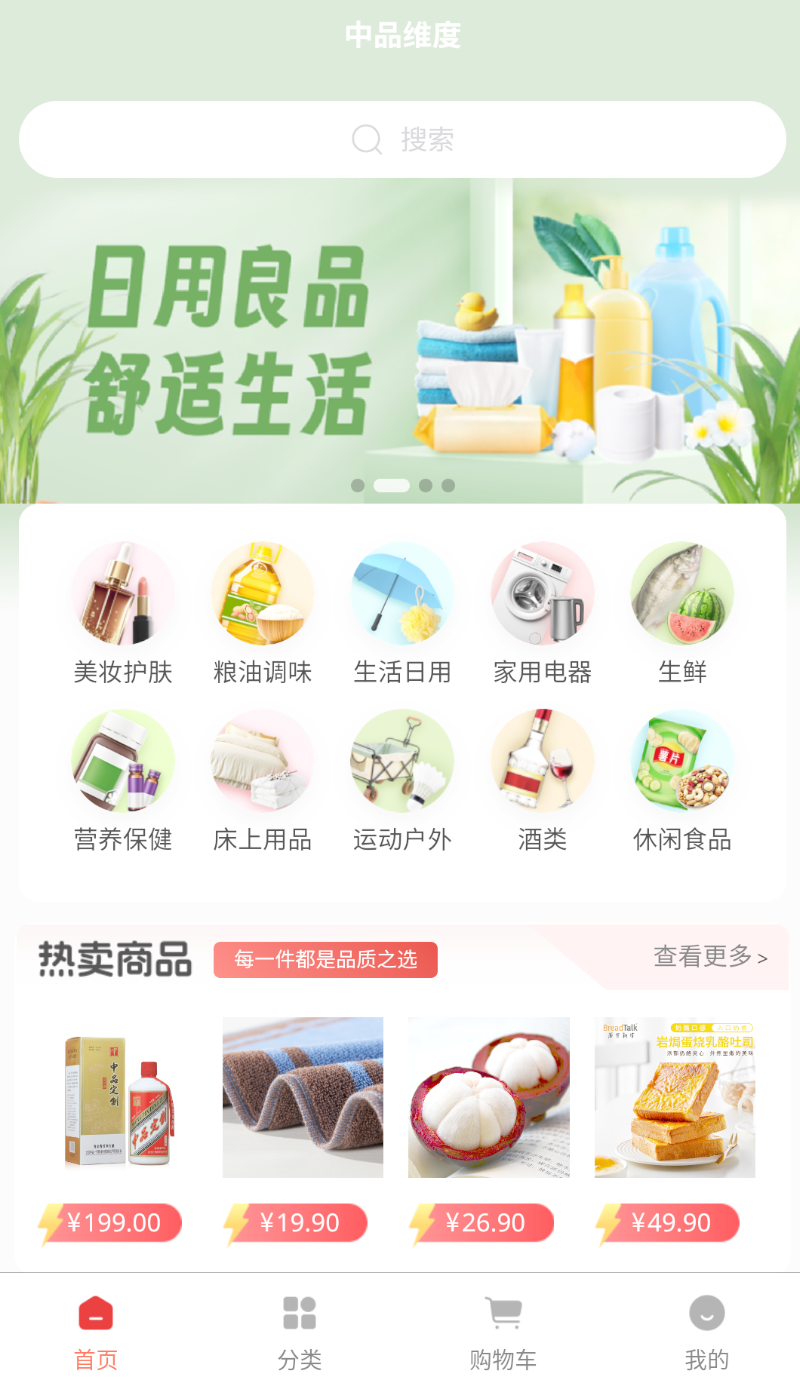
Task: Select the second carousel indicator dot
Action: (391, 485)
